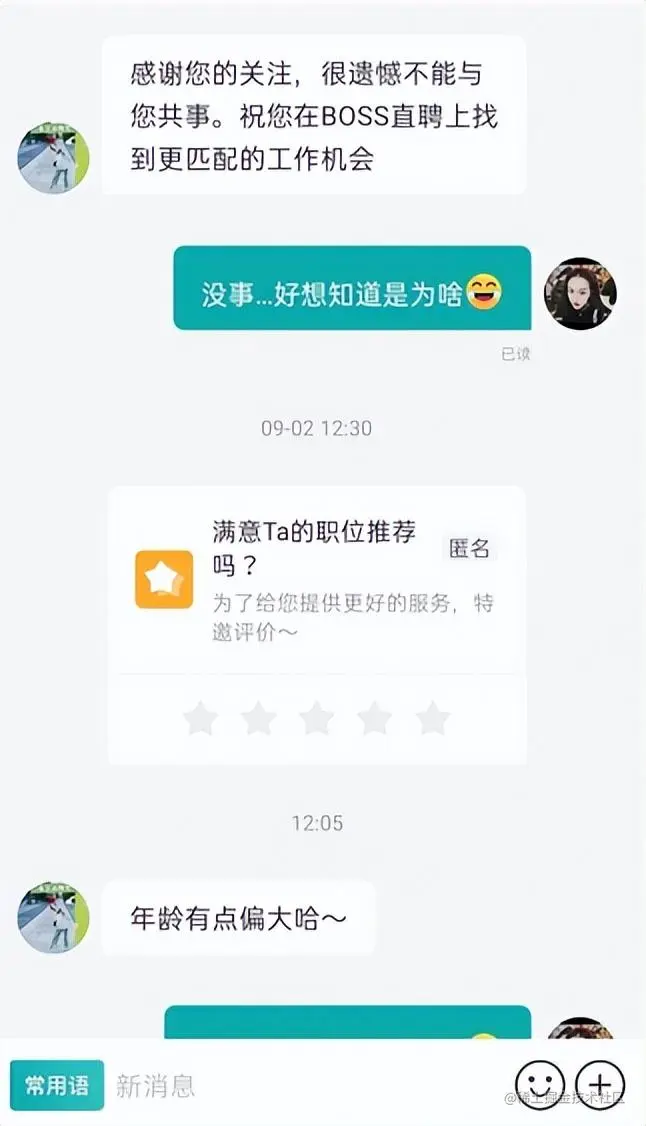The height and width of the screenshot is (1126, 646).
Task: Open my avatar next to 没事...好想知道是为啥
Action: click(580, 294)
